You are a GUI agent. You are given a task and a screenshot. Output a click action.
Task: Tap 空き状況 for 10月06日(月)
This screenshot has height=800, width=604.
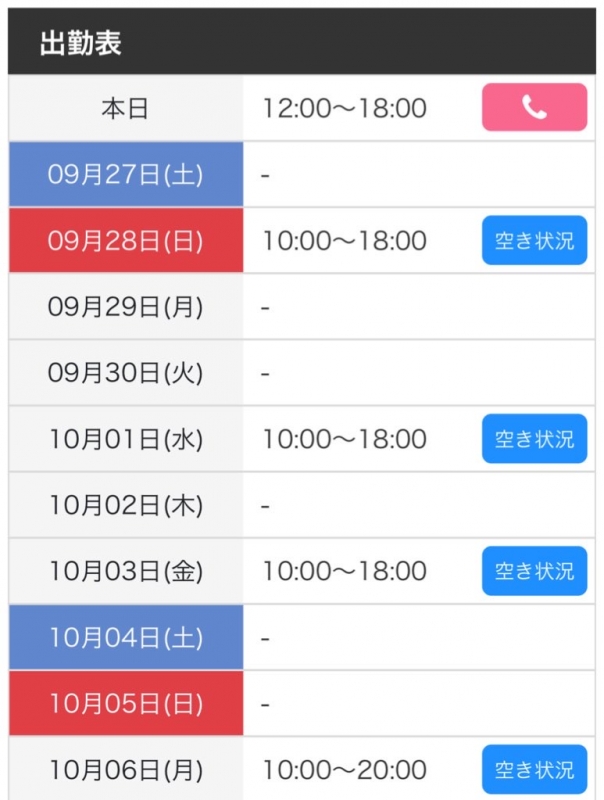[534, 770]
